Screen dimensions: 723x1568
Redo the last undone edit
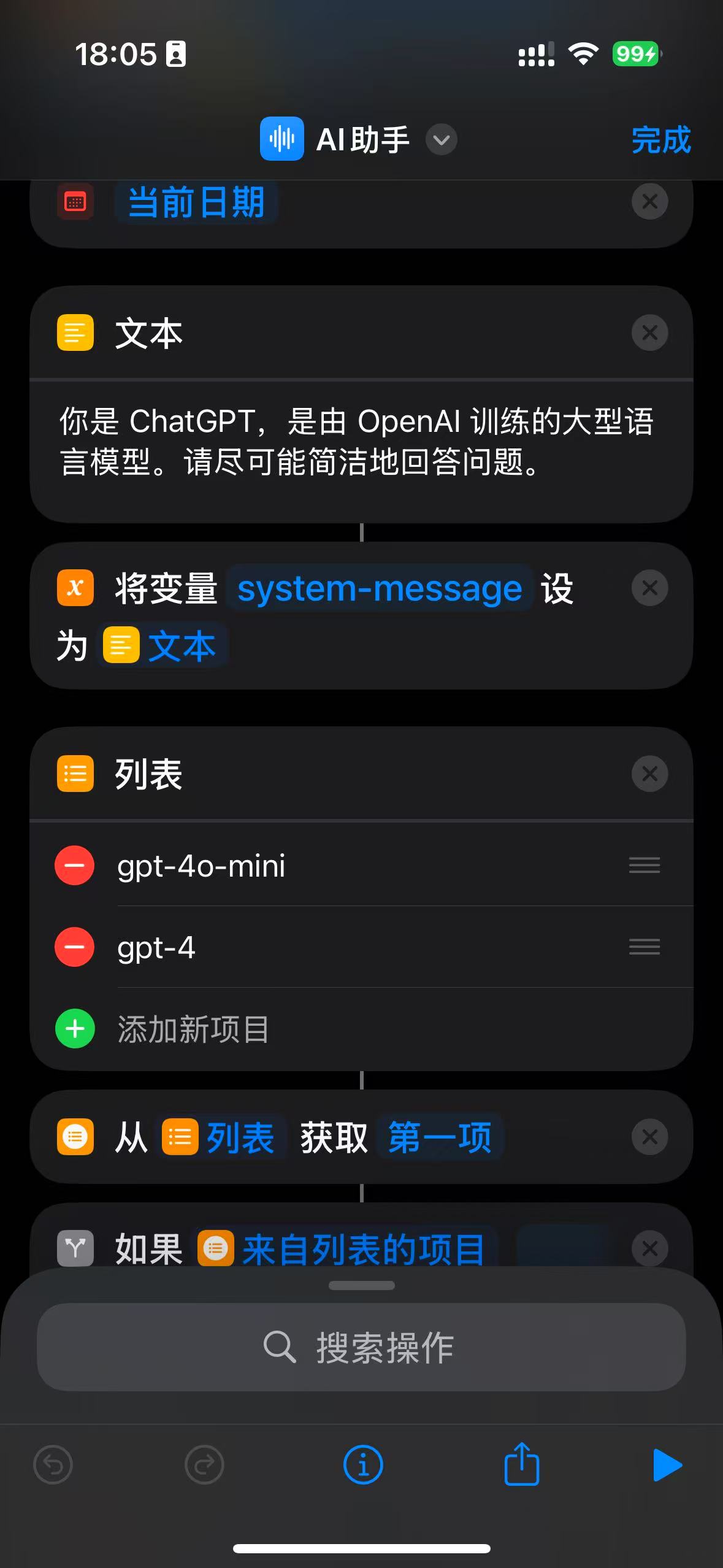click(204, 1465)
